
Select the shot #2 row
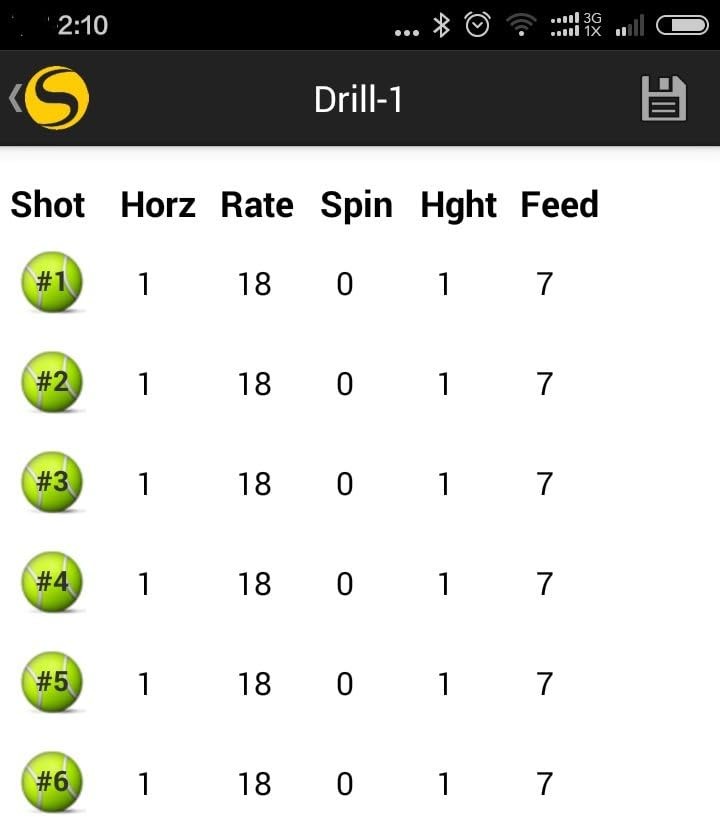click(x=52, y=383)
